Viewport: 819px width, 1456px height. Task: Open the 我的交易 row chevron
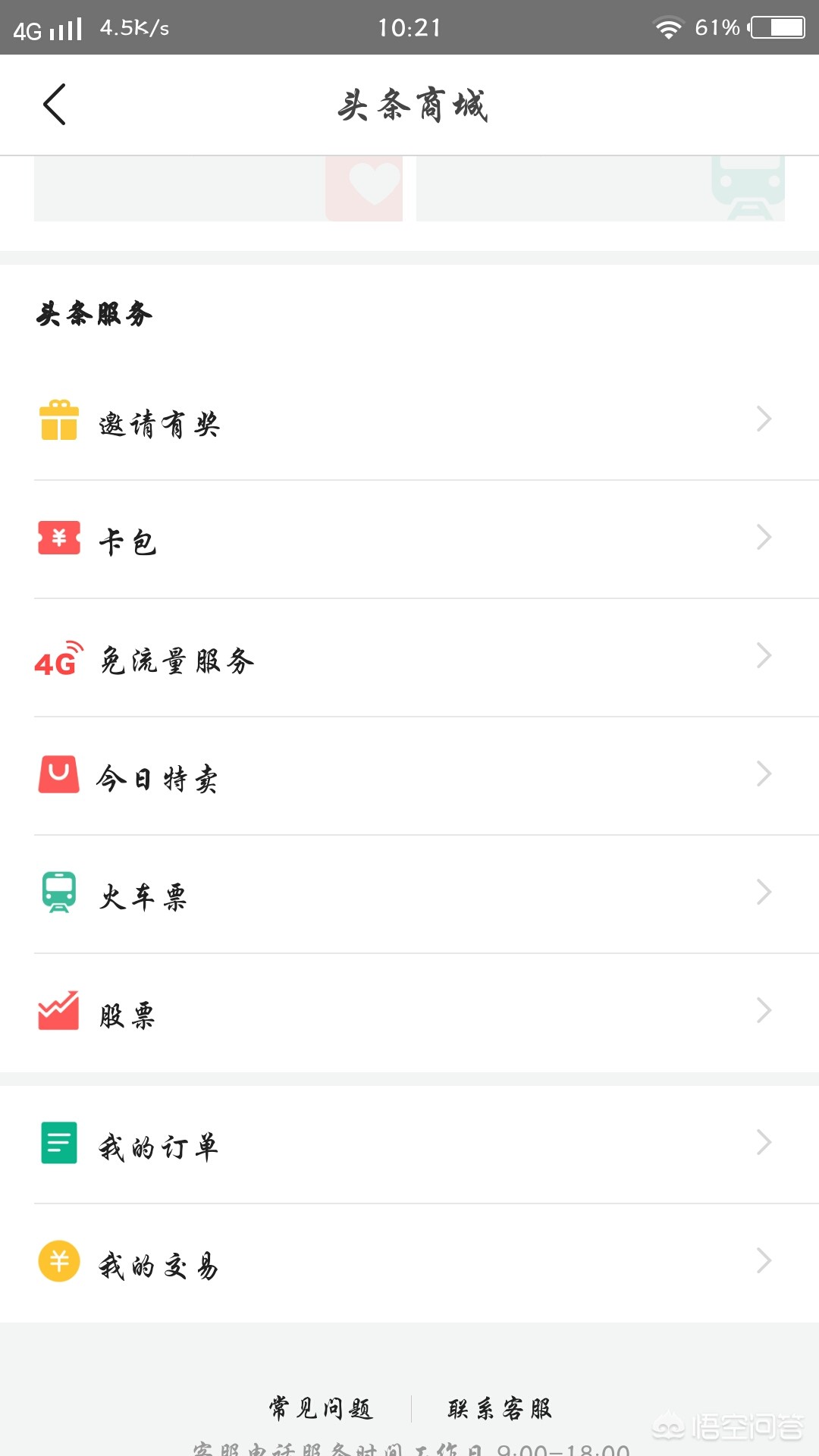click(764, 1261)
